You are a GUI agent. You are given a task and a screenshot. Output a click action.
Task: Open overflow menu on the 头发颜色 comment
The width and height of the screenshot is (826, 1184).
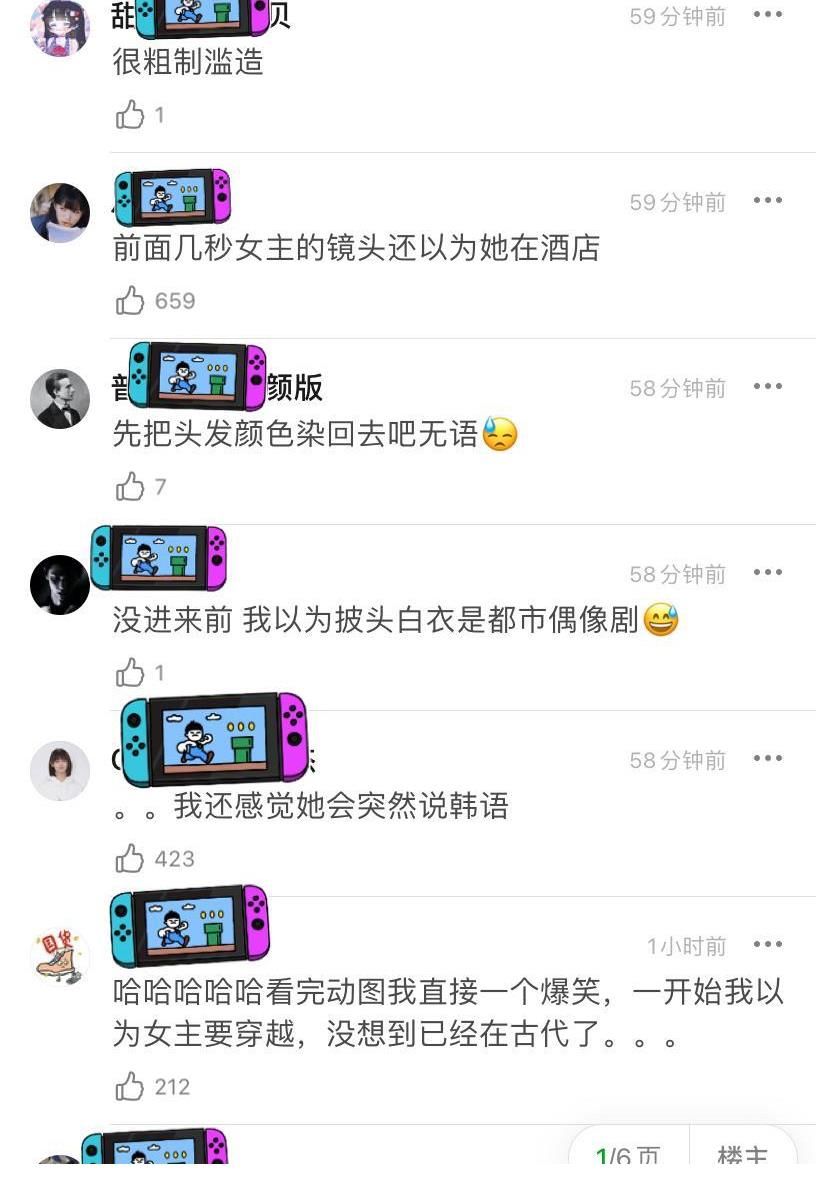pos(767,386)
